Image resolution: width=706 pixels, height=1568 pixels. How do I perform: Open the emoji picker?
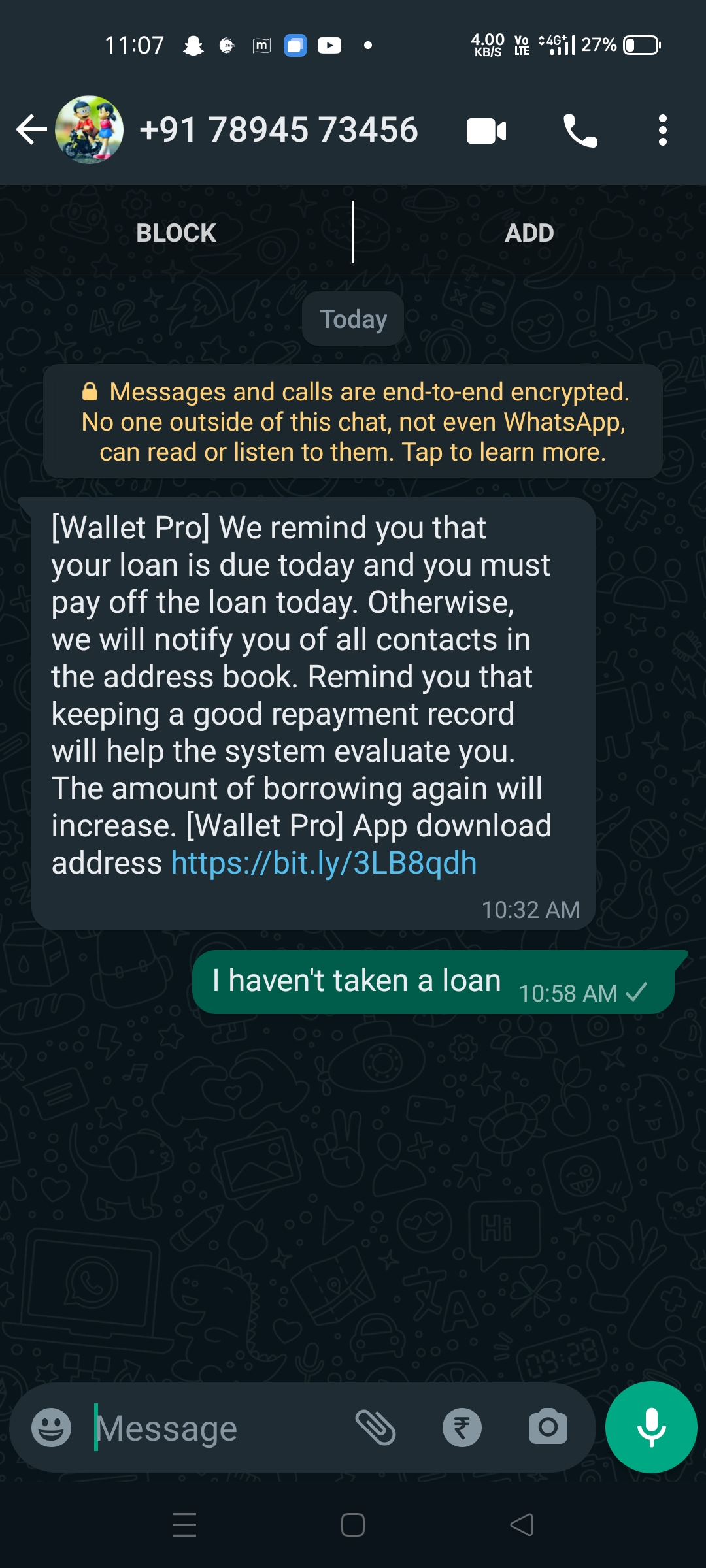(x=52, y=1428)
